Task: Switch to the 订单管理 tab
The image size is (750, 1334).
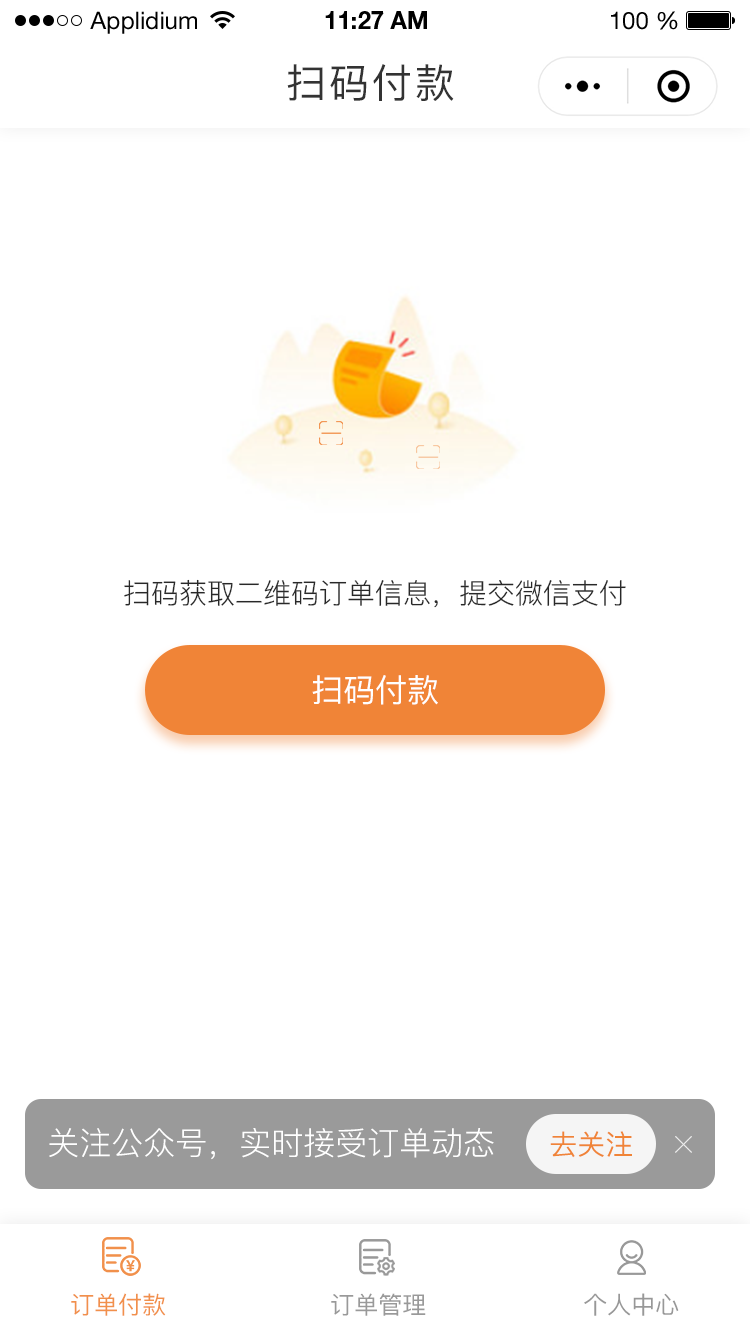Action: (377, 1278)
